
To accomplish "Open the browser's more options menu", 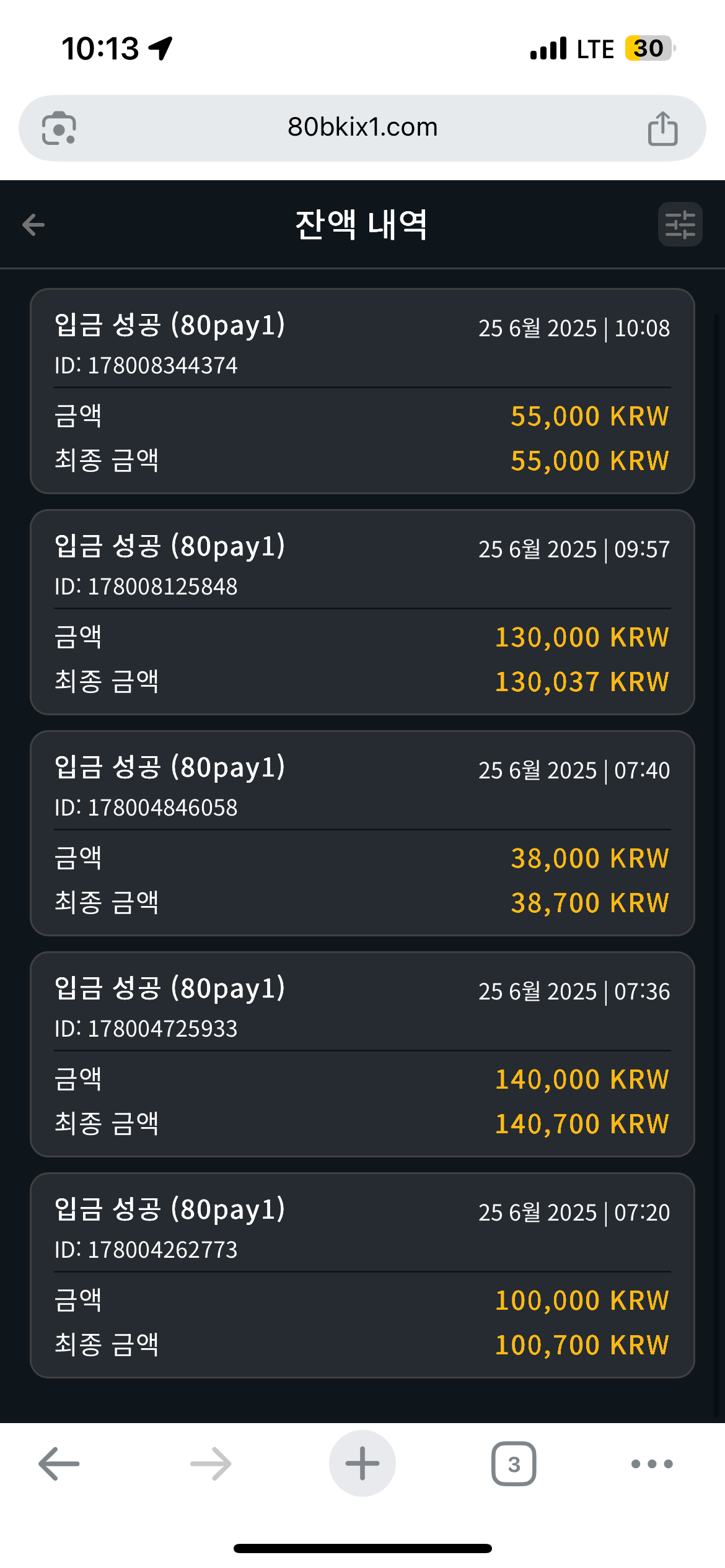I will (x=652, y=1464).
